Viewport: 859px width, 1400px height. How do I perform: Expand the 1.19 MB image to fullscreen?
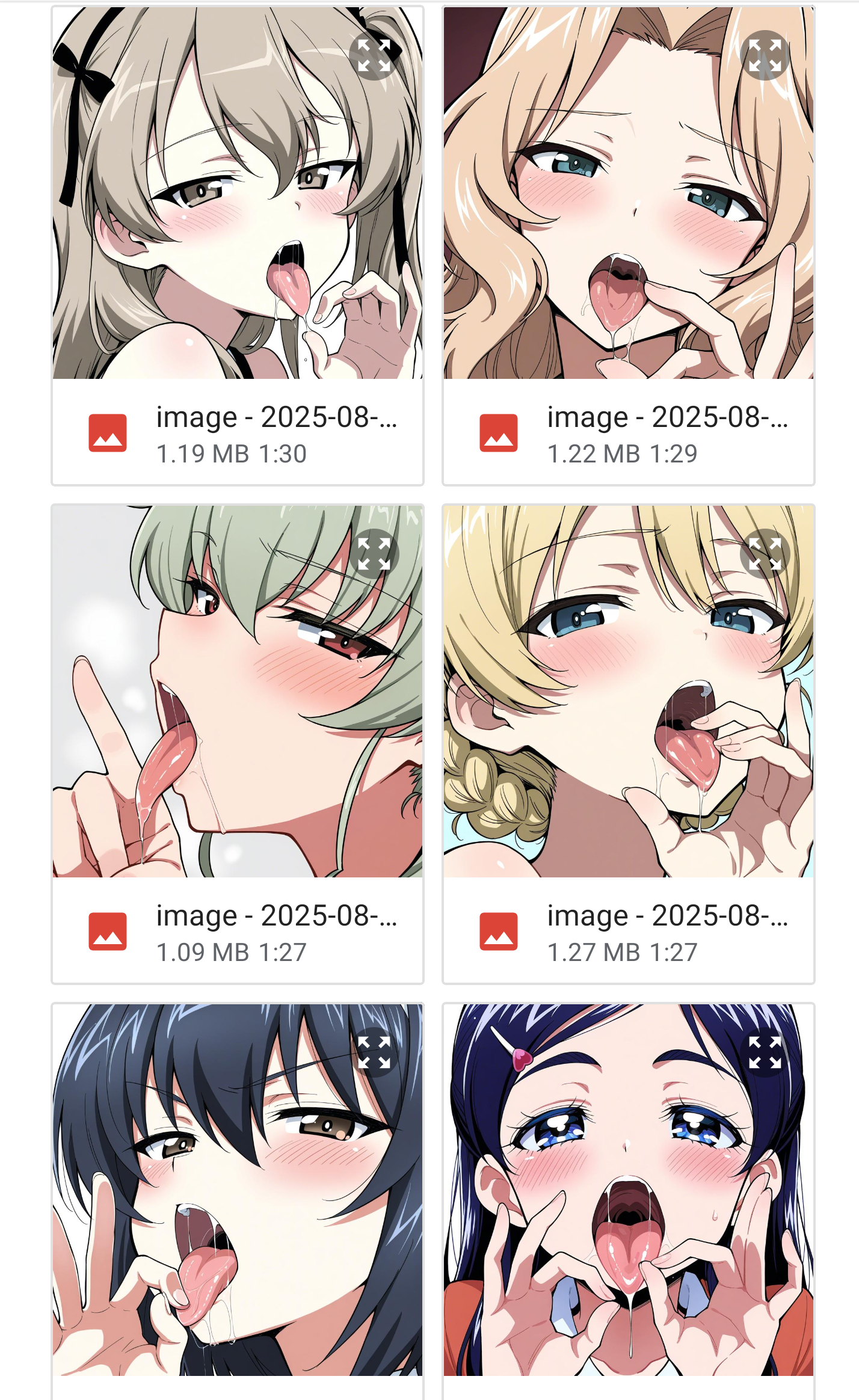pos(374,55)
